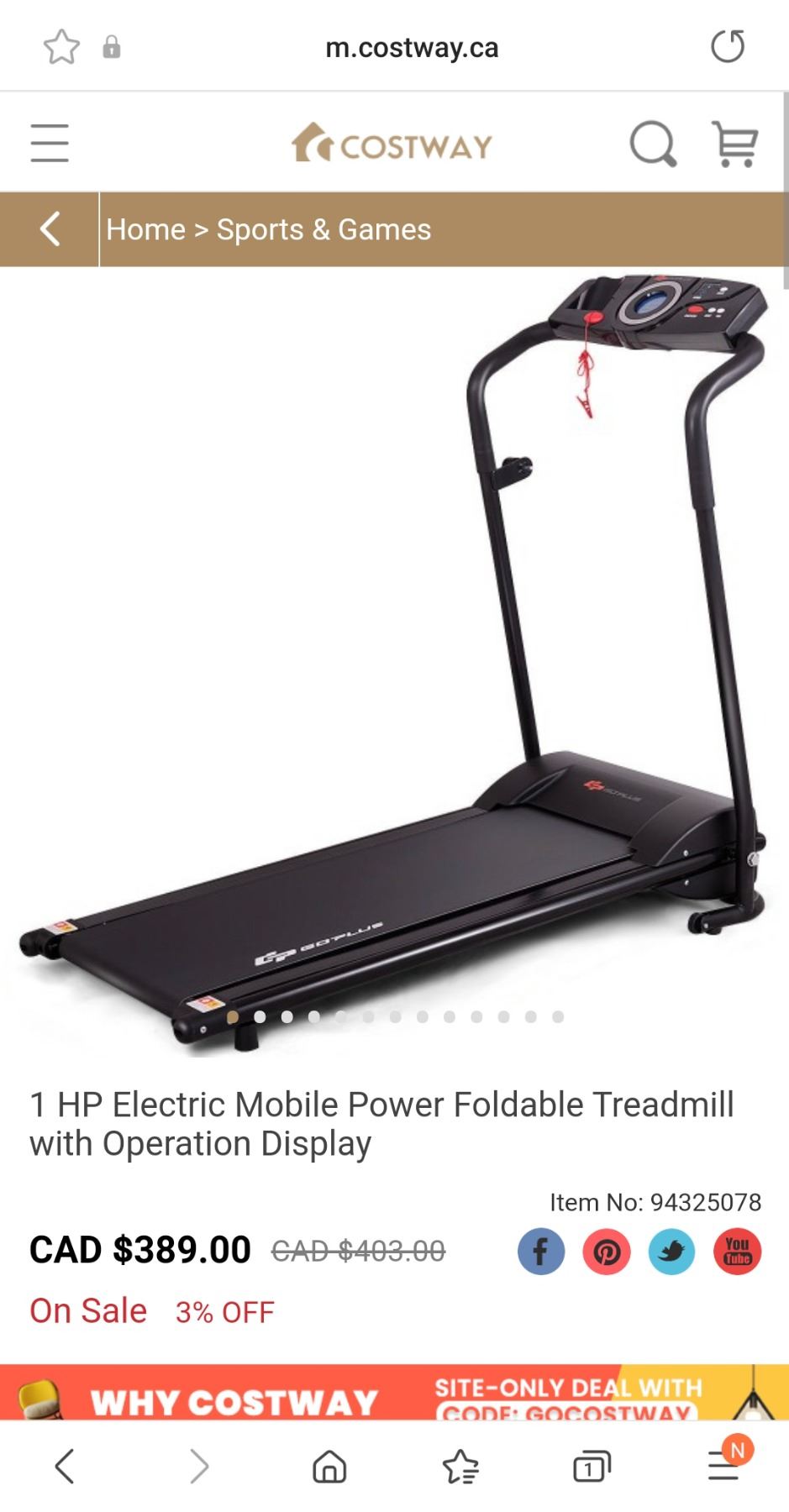789x1512 pixels.
Task: Go back using the breadcrumb arrow
Action: [50, 228]
